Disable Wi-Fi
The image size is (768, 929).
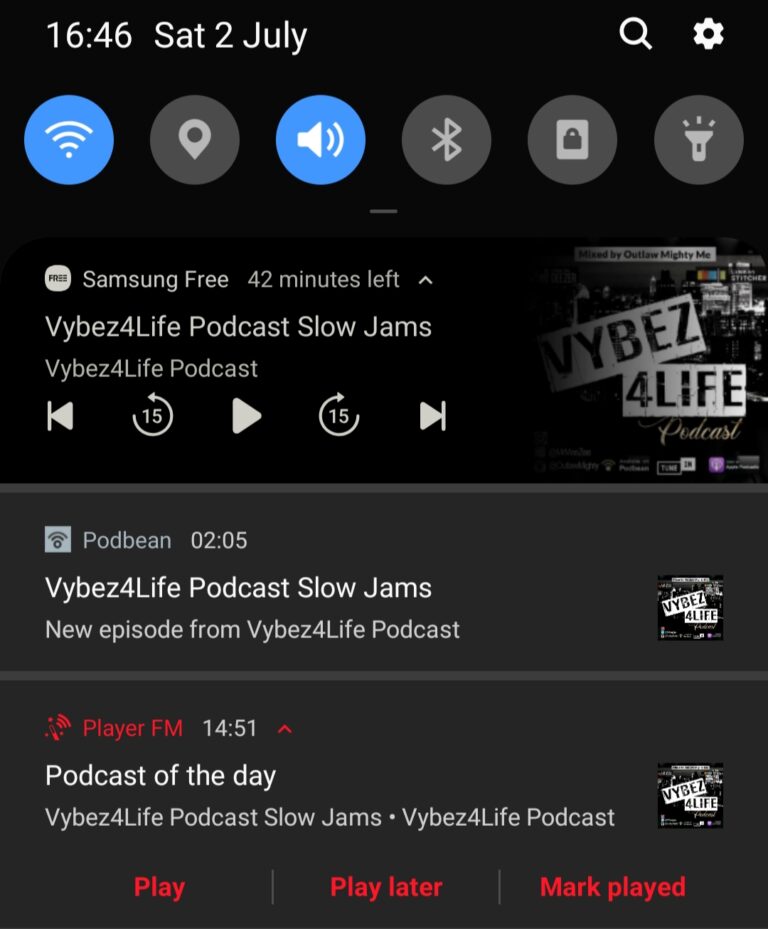(69, 140)
